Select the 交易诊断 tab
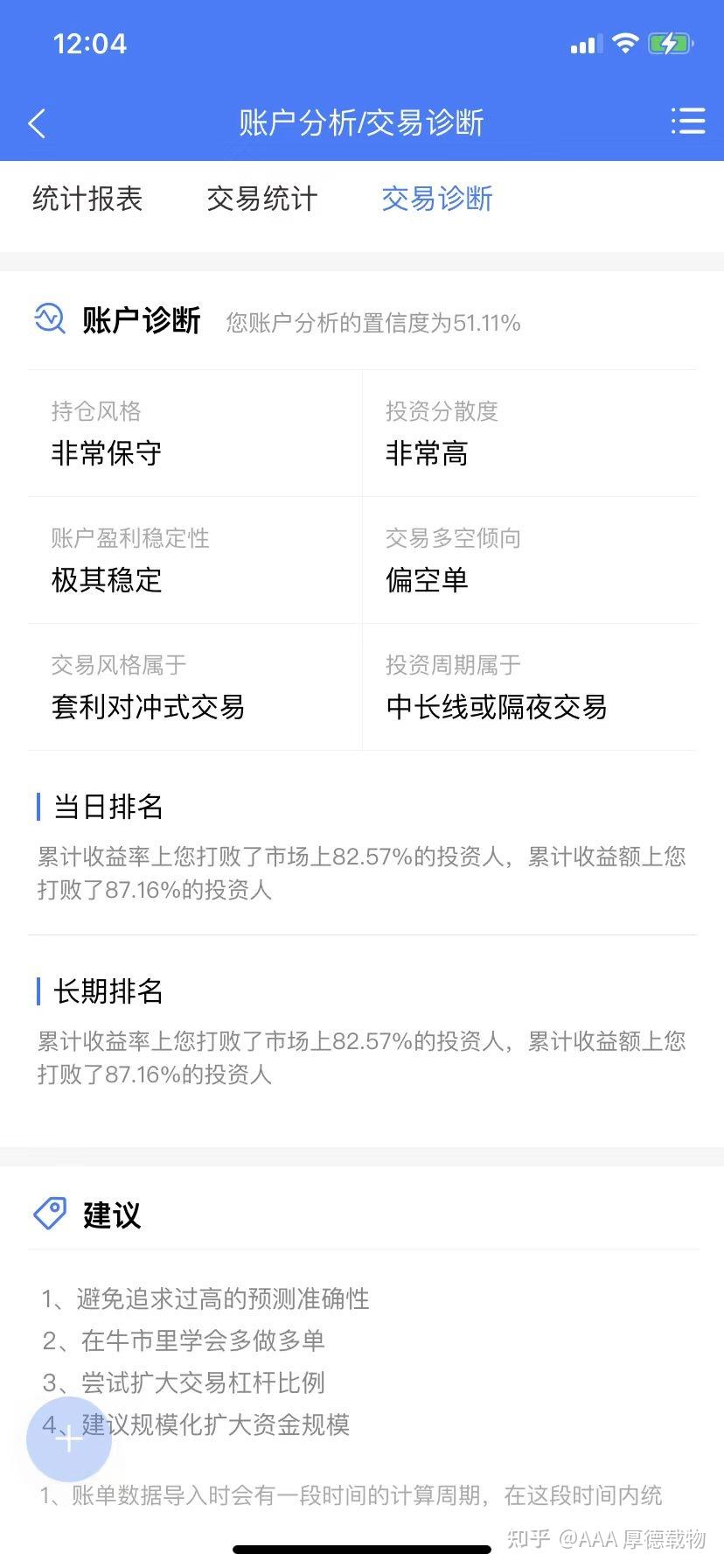The height and width of the screenshot is (1568, 724). click(437, 199)
